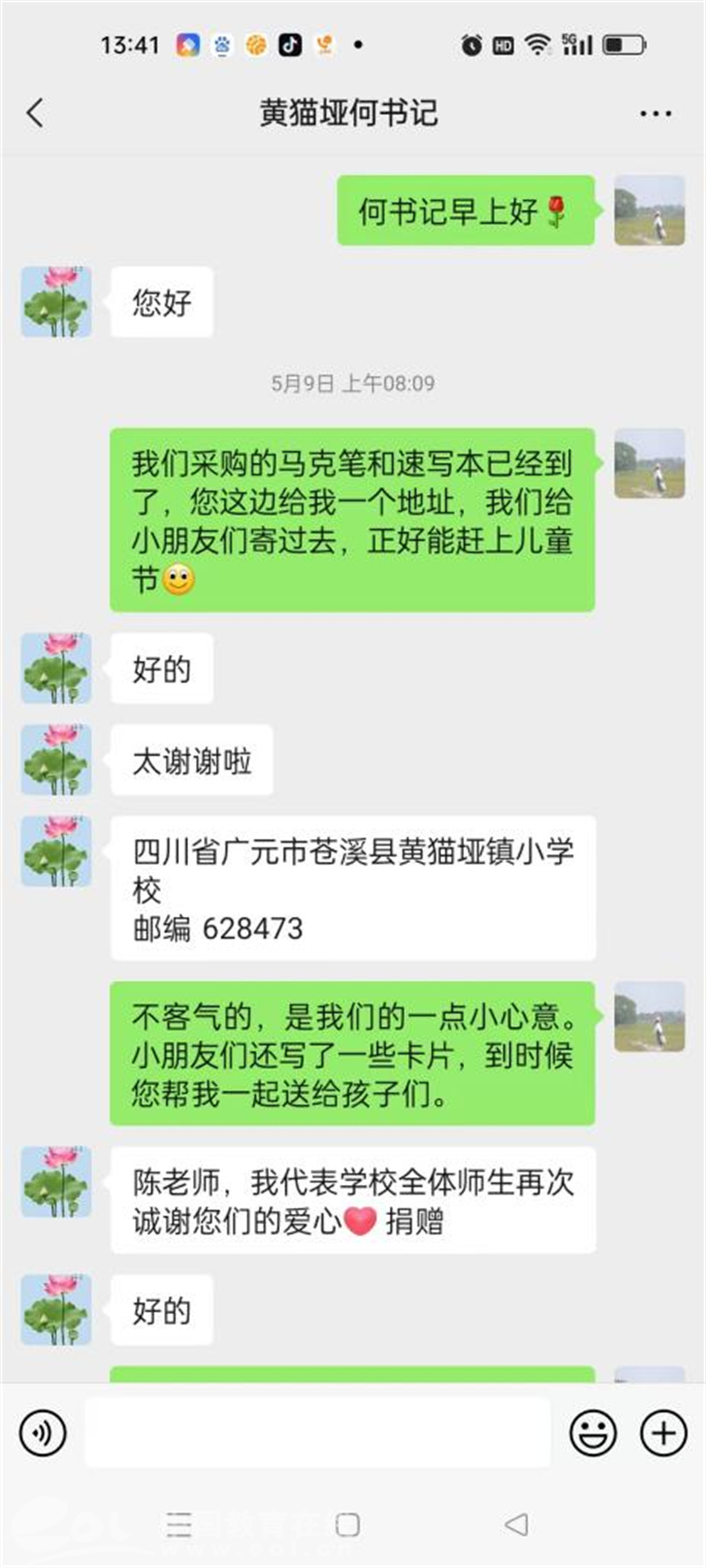Tap the message text field
Viewport: 706px width, 1568px height.
(318, 1433)
